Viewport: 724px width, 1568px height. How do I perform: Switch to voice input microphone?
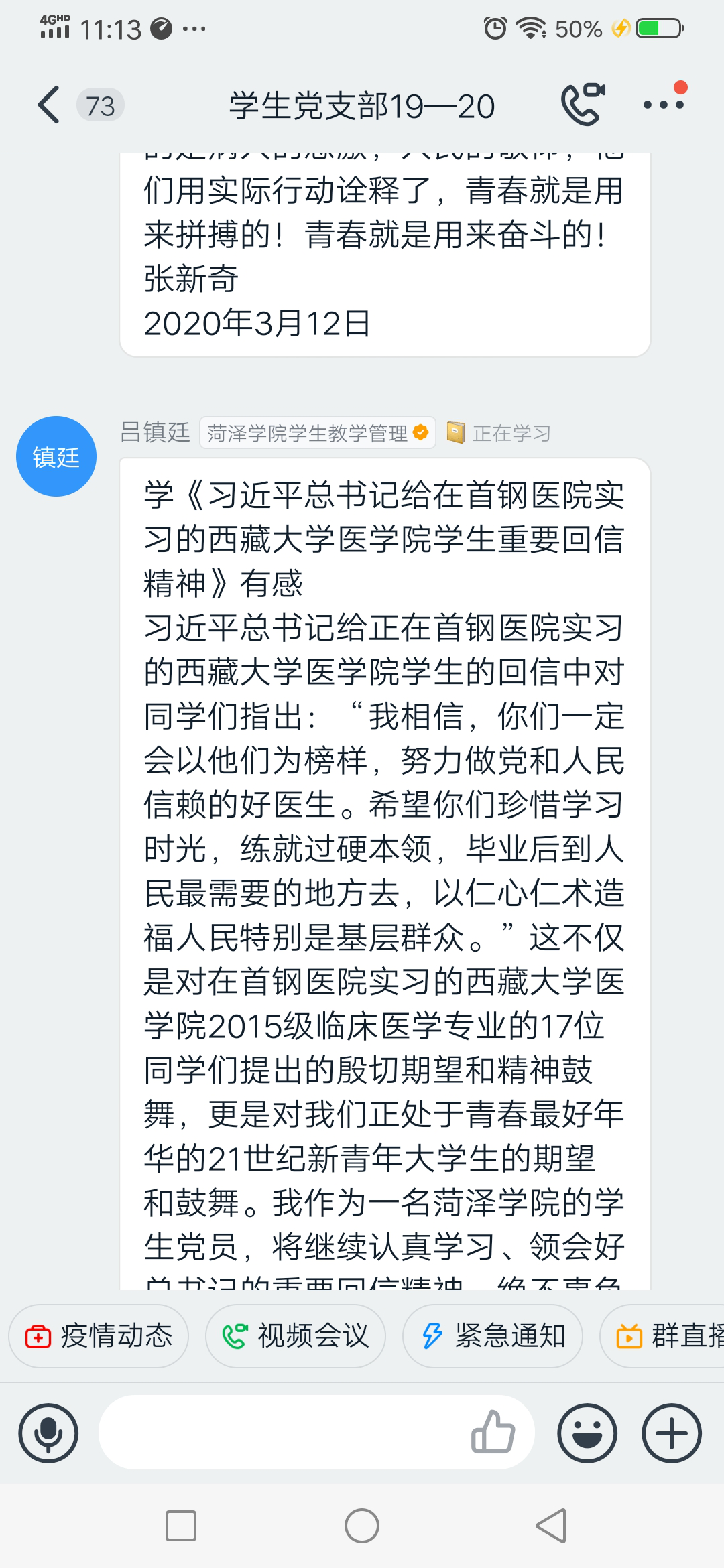pyautogui.click(x=48, y=1433)
